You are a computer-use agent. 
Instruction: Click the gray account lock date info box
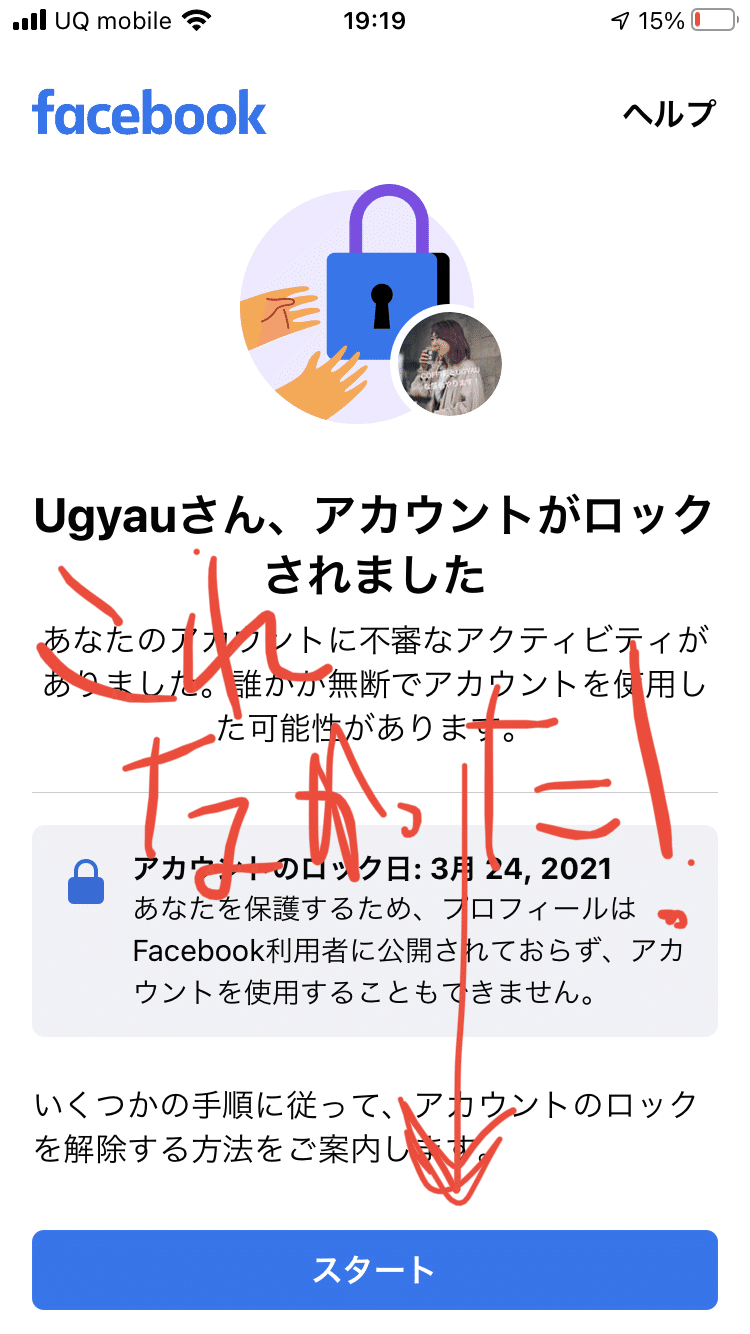[375, 930]
